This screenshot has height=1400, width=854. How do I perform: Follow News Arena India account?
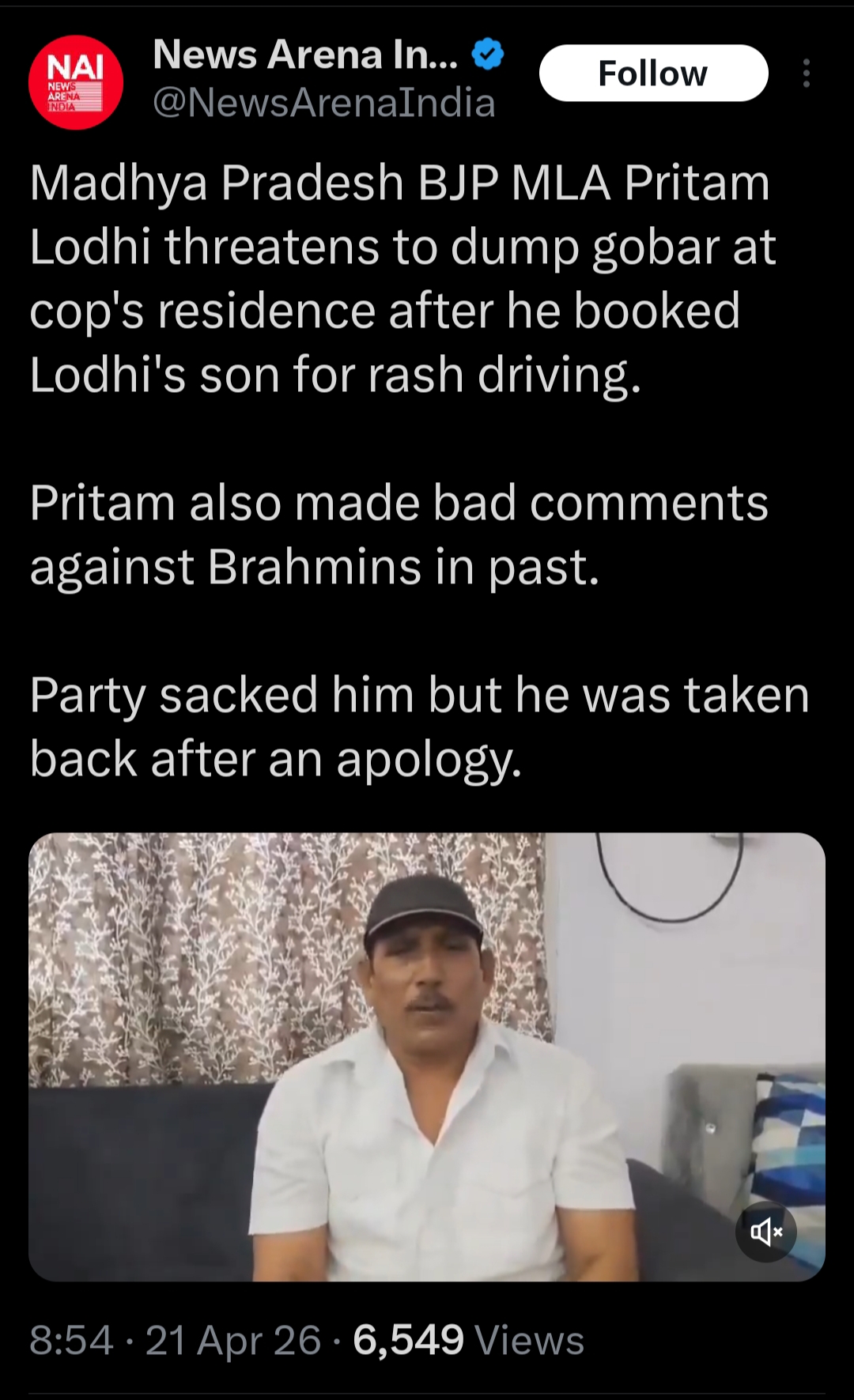point(653,74)
